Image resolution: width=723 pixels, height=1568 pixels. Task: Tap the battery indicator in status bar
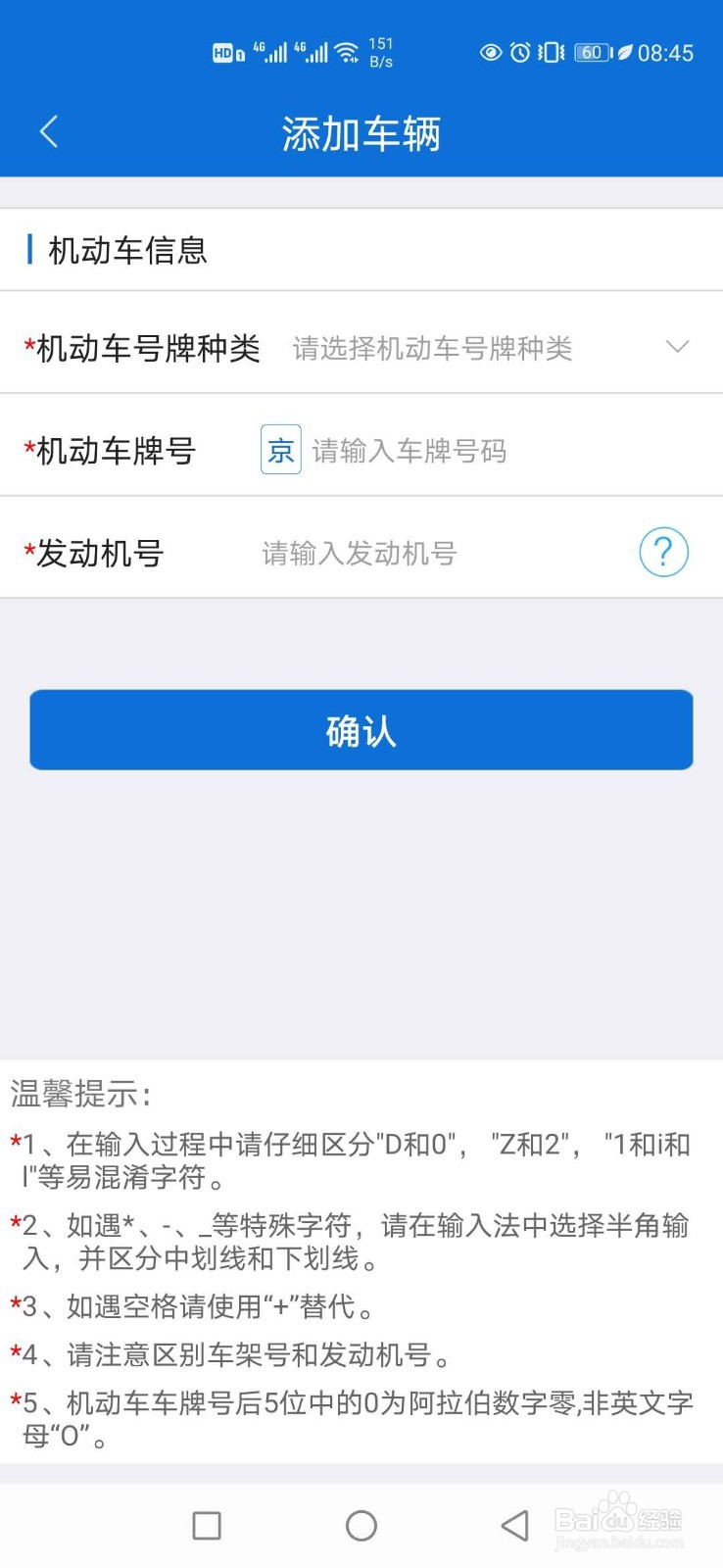(x=590, y=52)
